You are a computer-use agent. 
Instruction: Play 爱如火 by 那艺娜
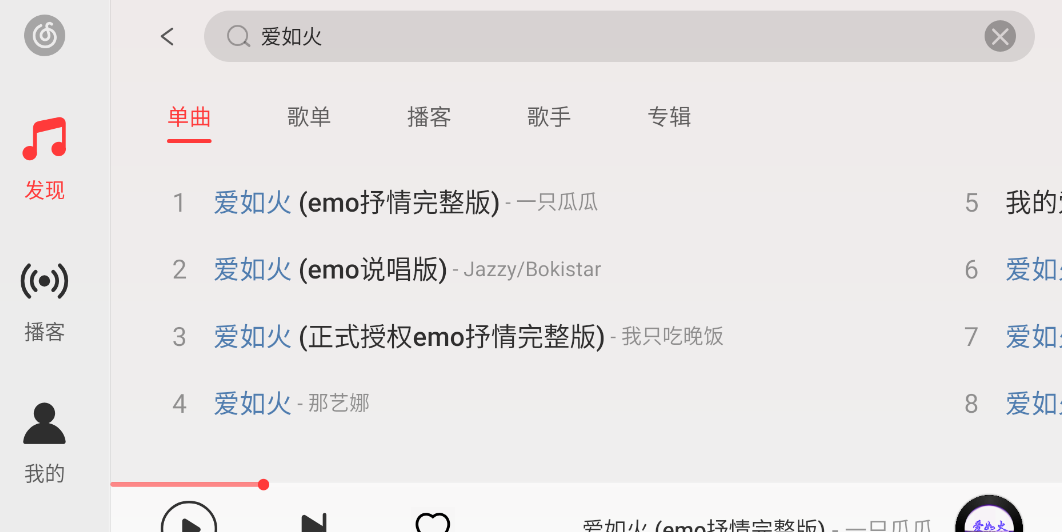252,404
